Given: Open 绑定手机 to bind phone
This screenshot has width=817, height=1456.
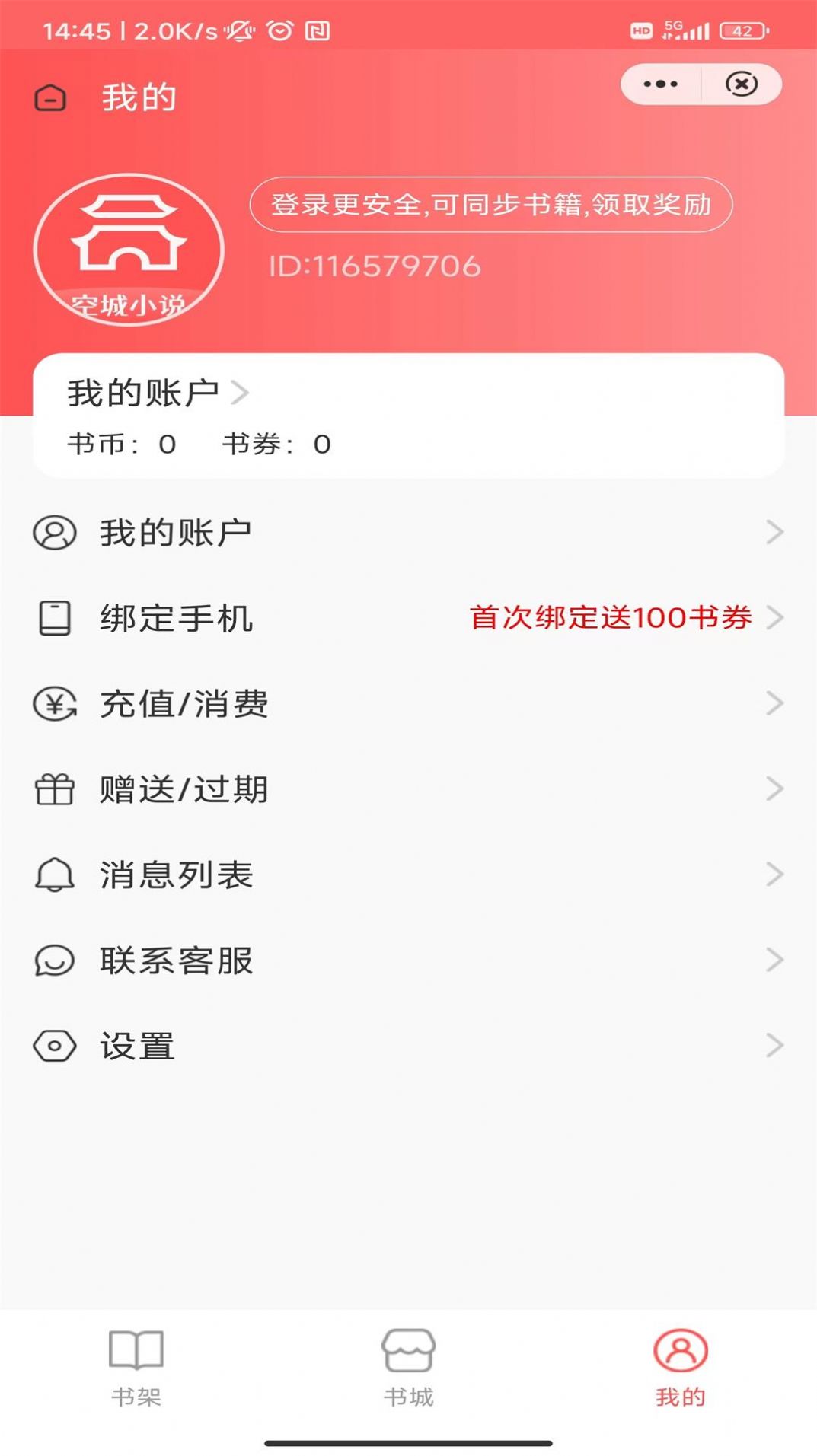Looking at the screenshot, I should click(408, 618).
